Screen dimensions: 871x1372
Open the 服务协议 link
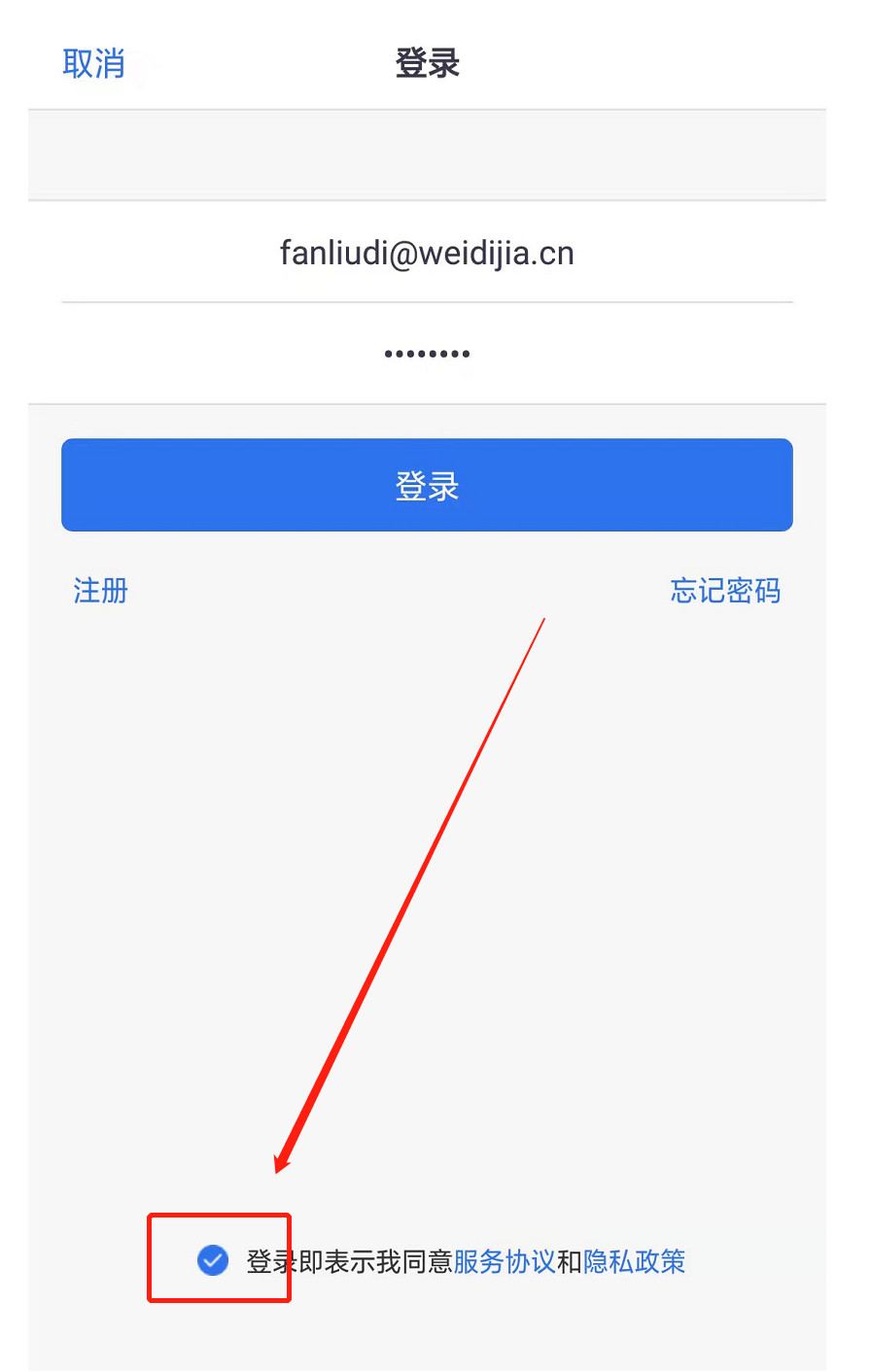tap(505, 1261)
